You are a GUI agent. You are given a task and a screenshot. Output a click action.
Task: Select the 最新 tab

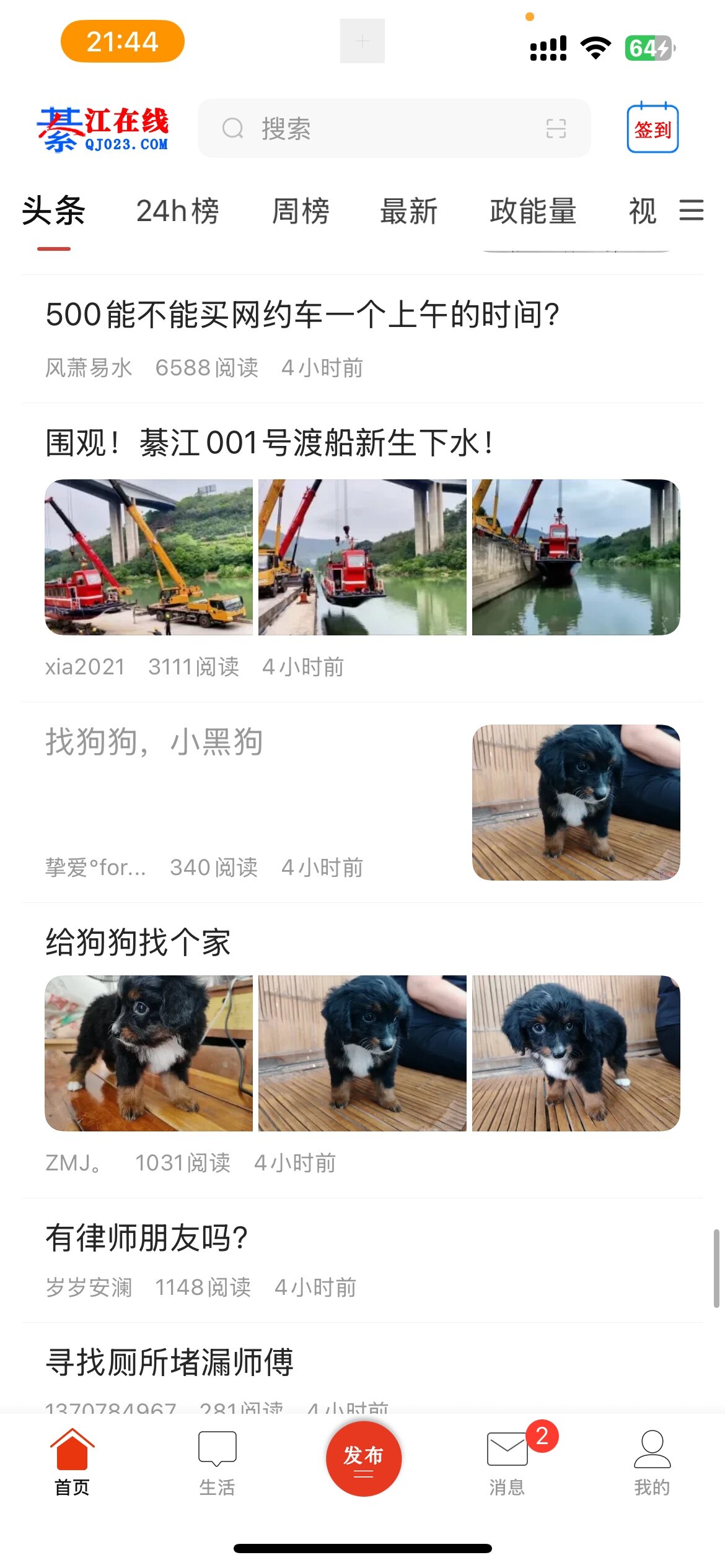pos(409,211)
